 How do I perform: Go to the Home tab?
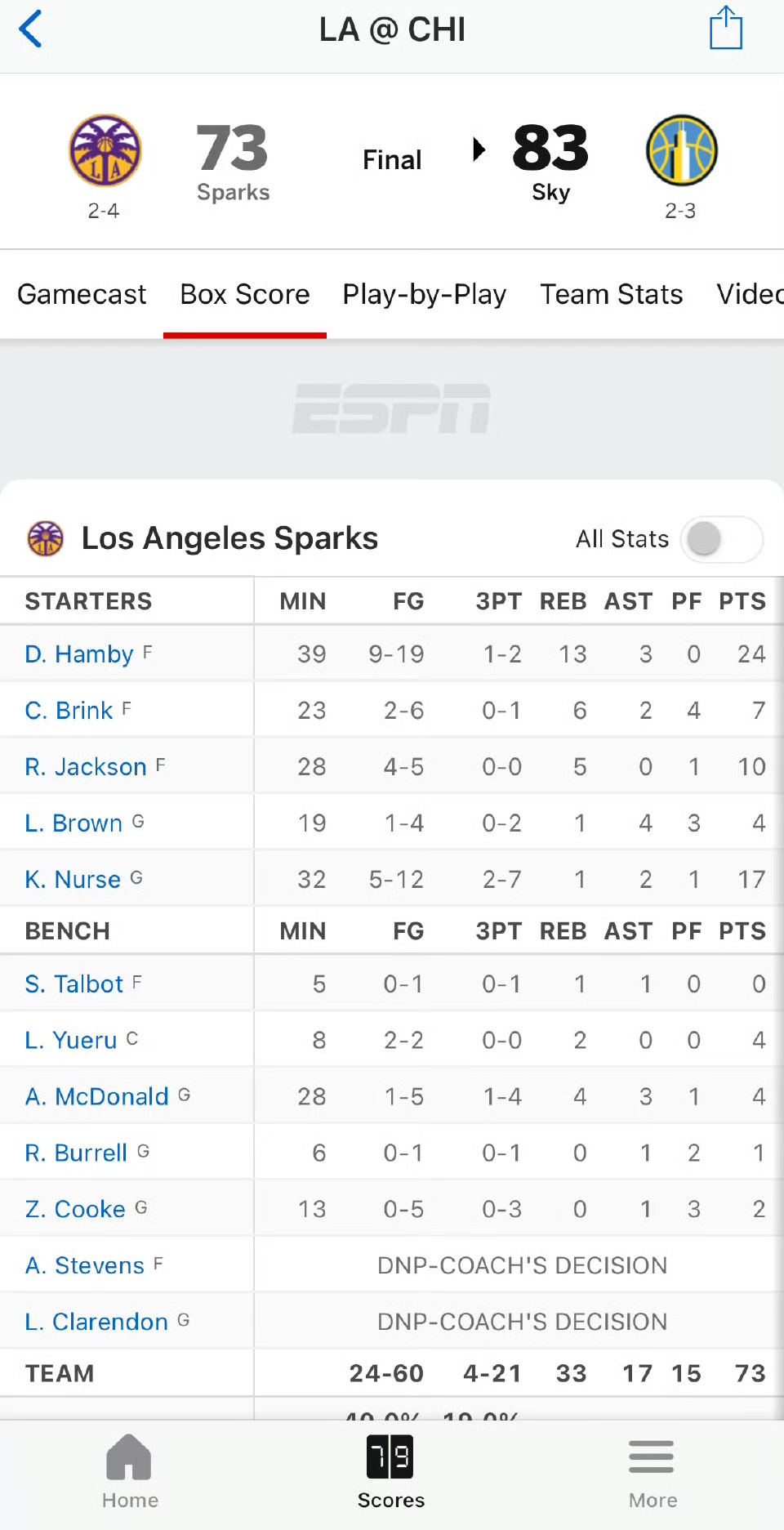(130, 1472)
